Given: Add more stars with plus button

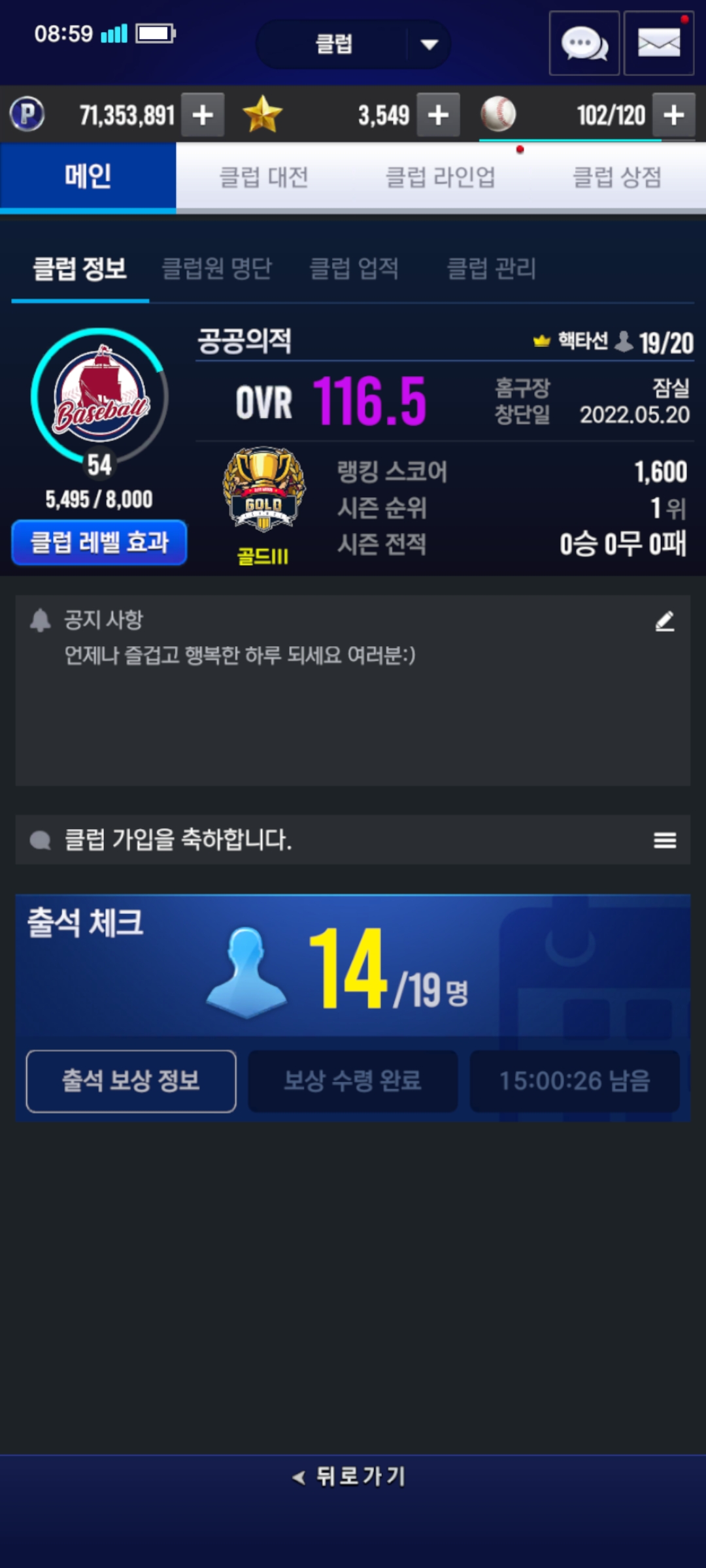Looking at the screenshot, I should click(438, 115).
